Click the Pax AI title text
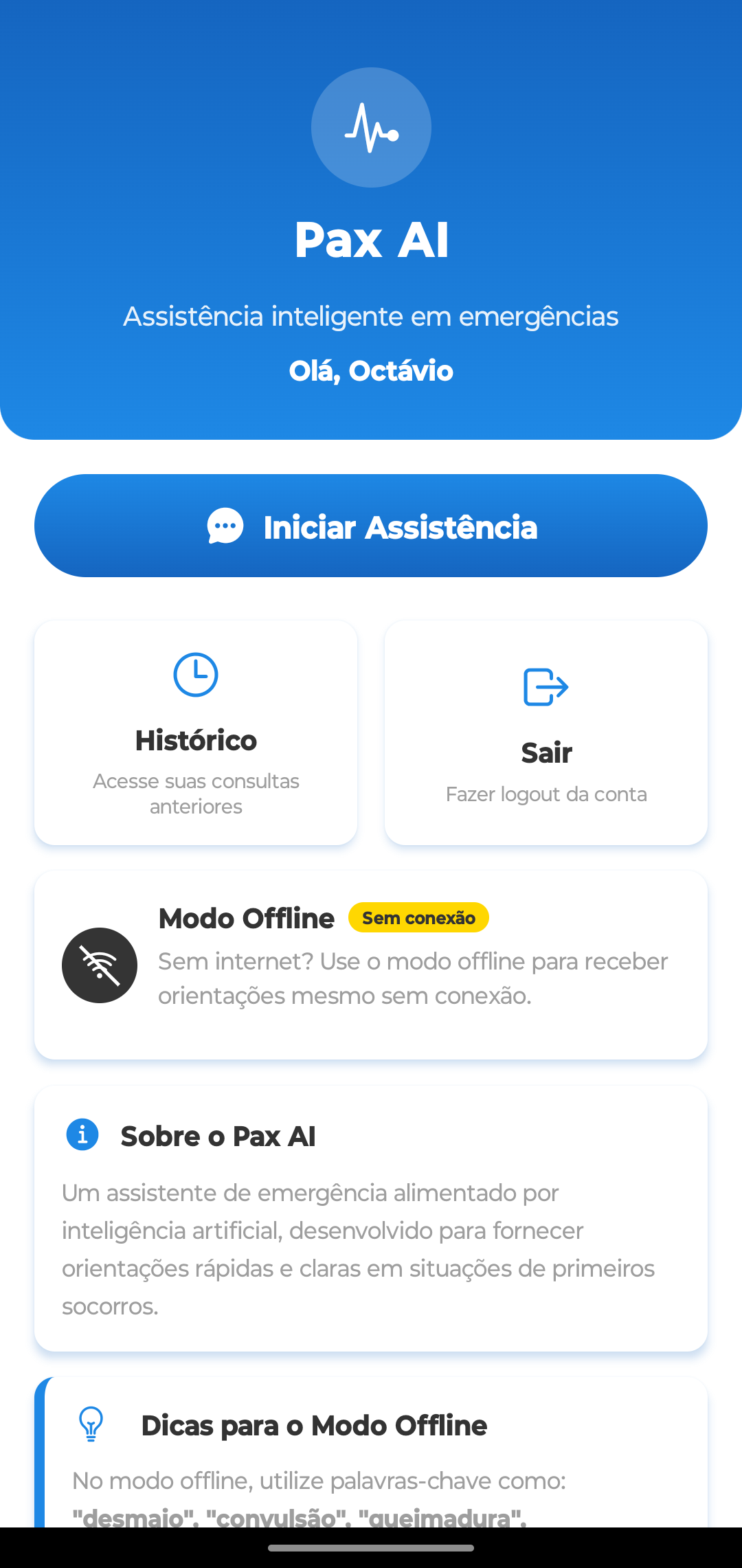Image resolution: width=742 pixels, height=1568 pixels. (371, 238)
